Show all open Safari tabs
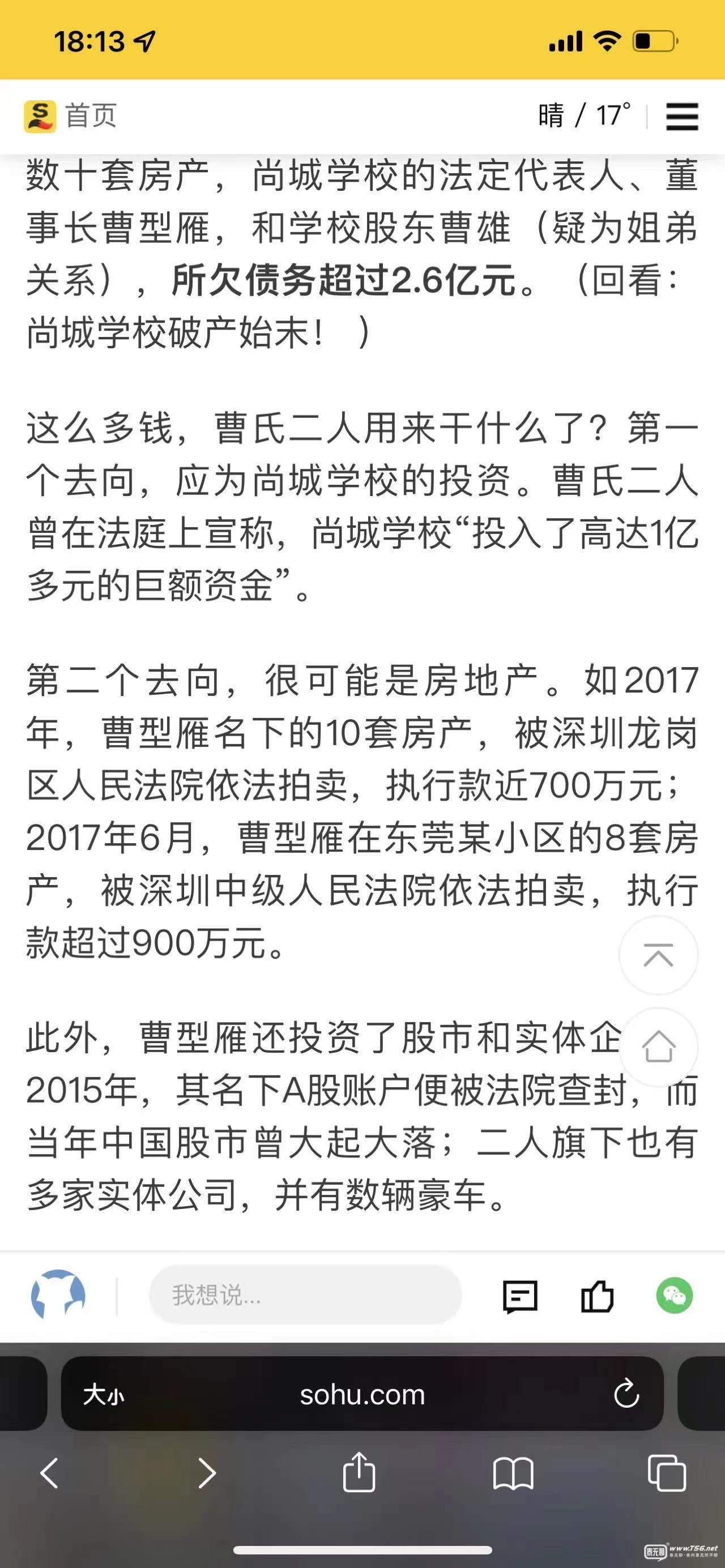 pyautogui.click(x=667, y=1473)
